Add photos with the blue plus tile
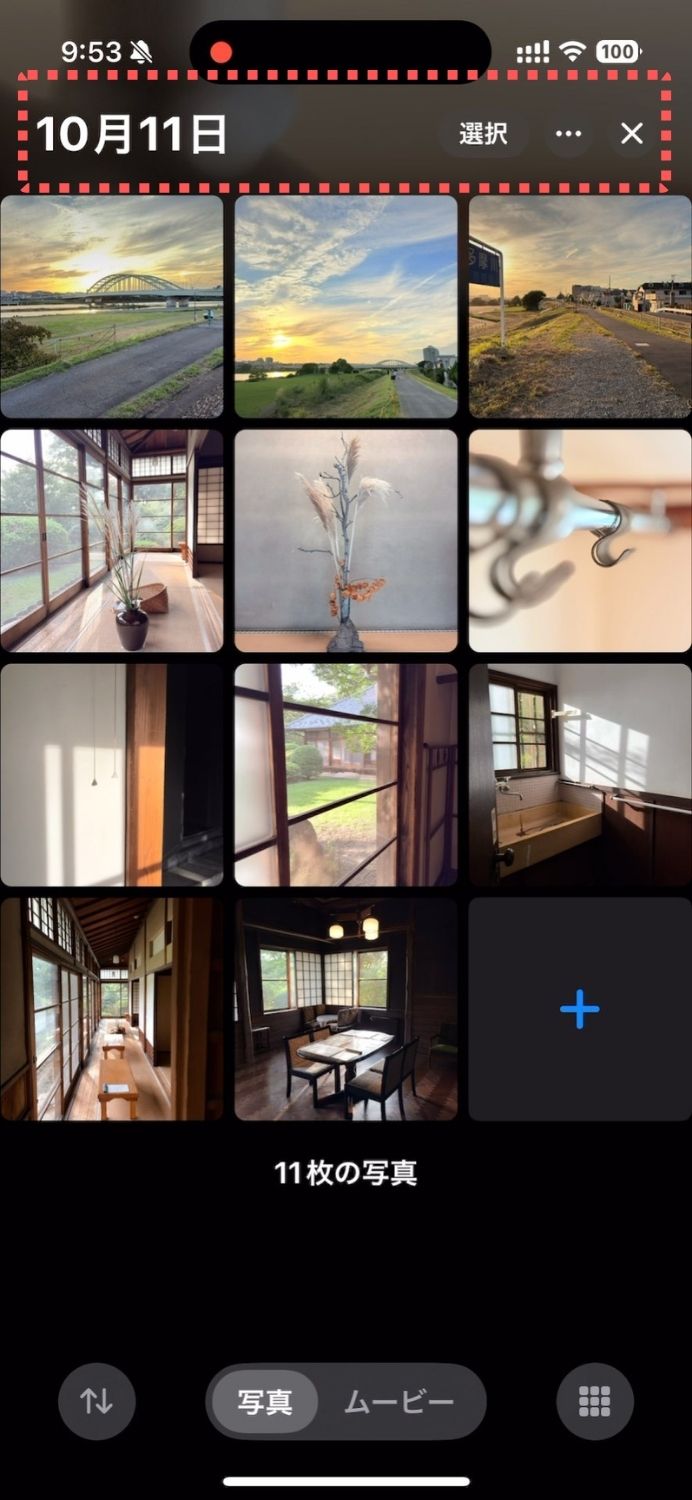The image size is (692, 1500). tap(581, 1009)
